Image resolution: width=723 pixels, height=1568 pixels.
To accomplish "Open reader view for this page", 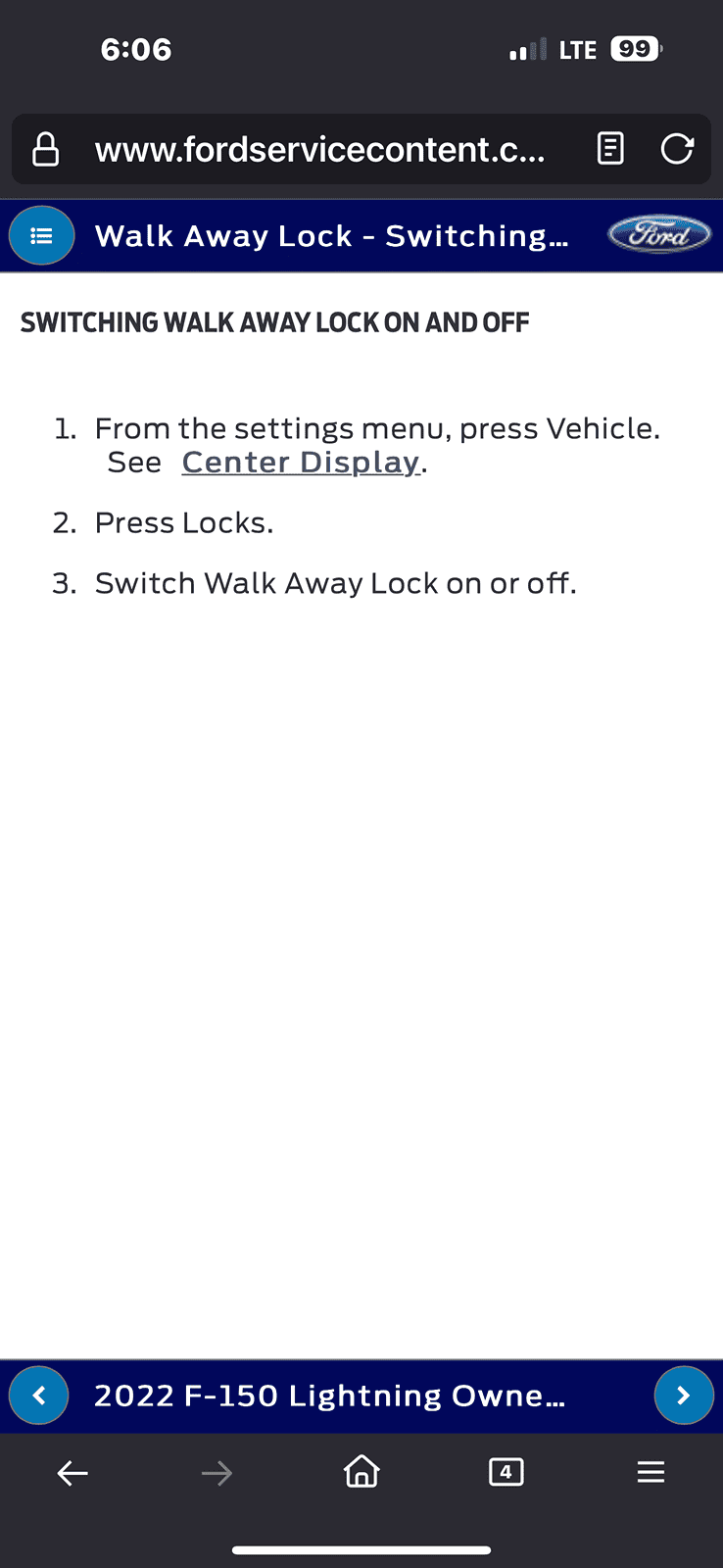I will [x=610, y=149].
